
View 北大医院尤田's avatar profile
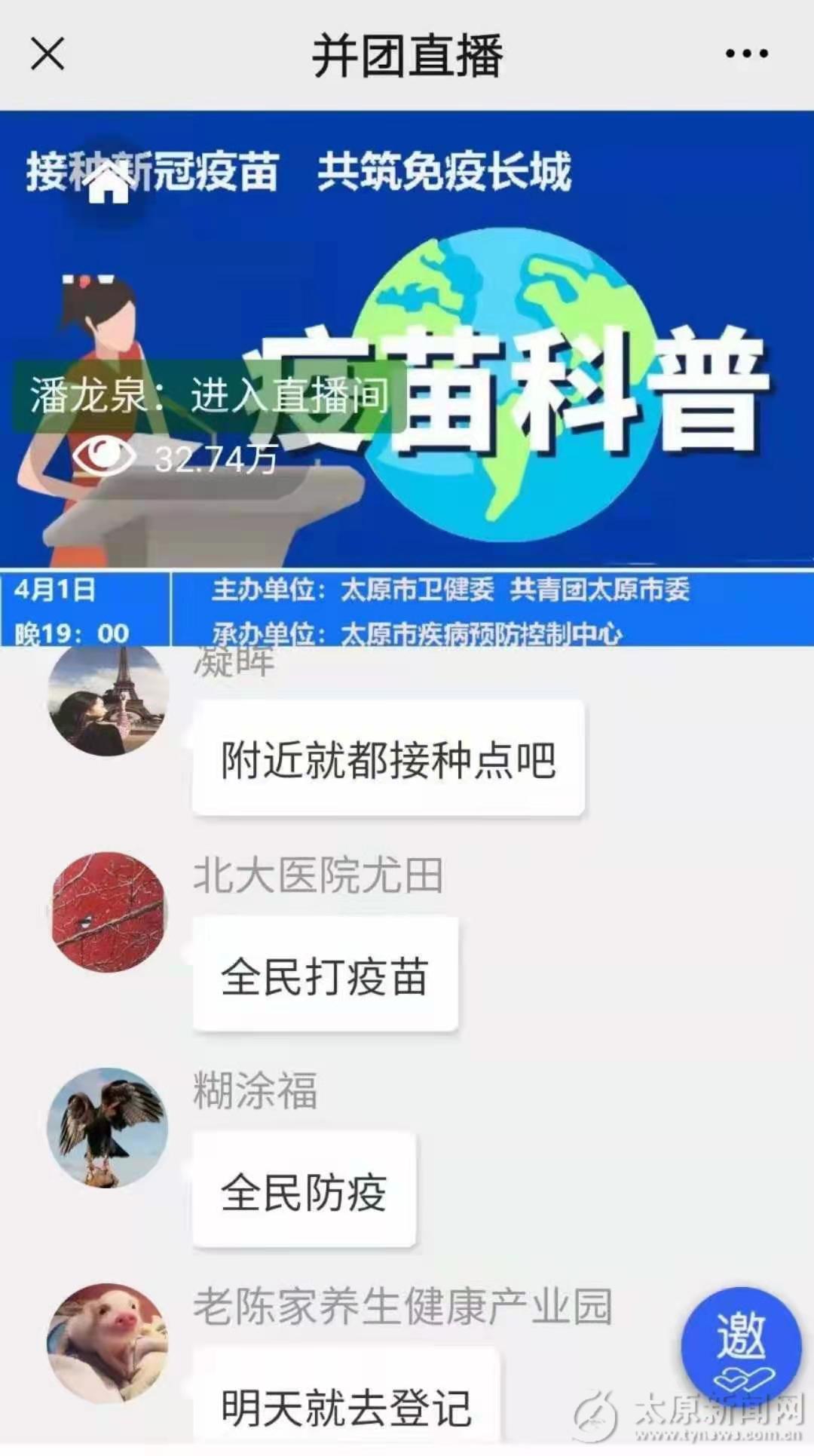(108, 912)
